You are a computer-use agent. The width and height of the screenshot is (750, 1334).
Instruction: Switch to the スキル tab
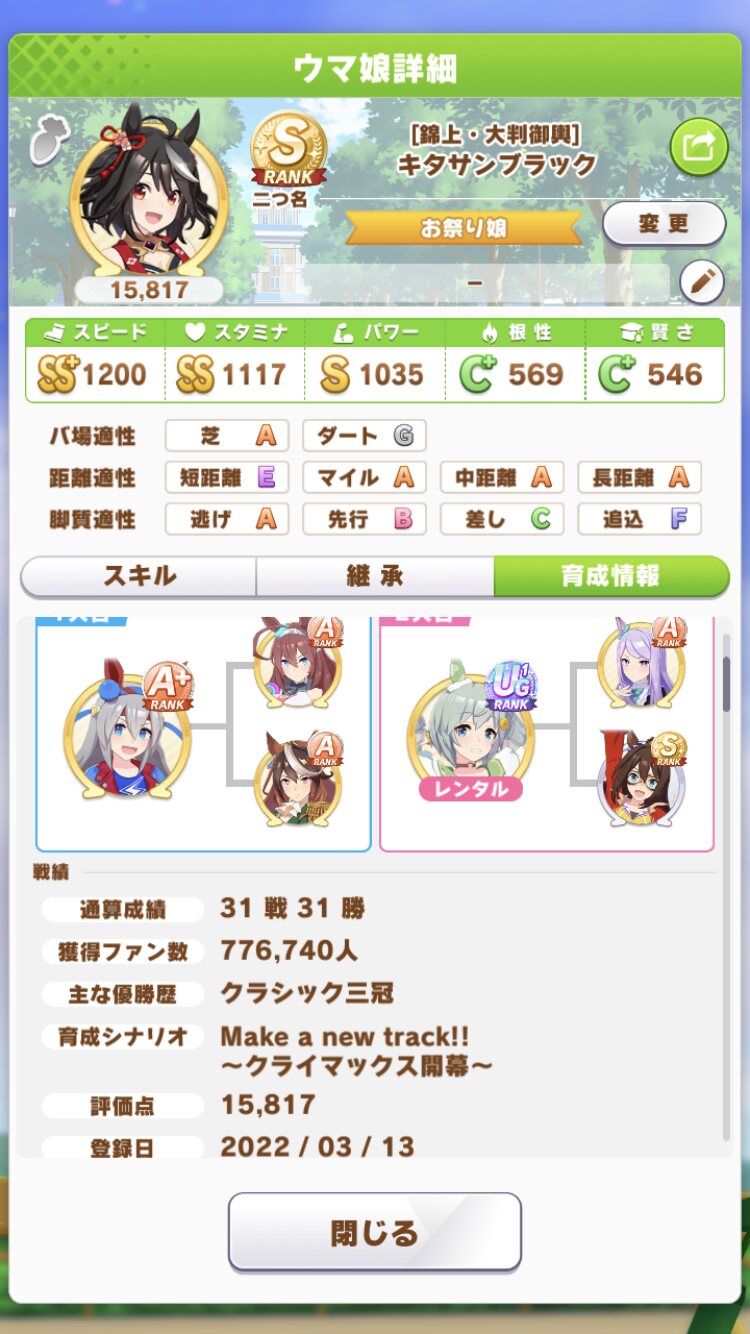139,576
